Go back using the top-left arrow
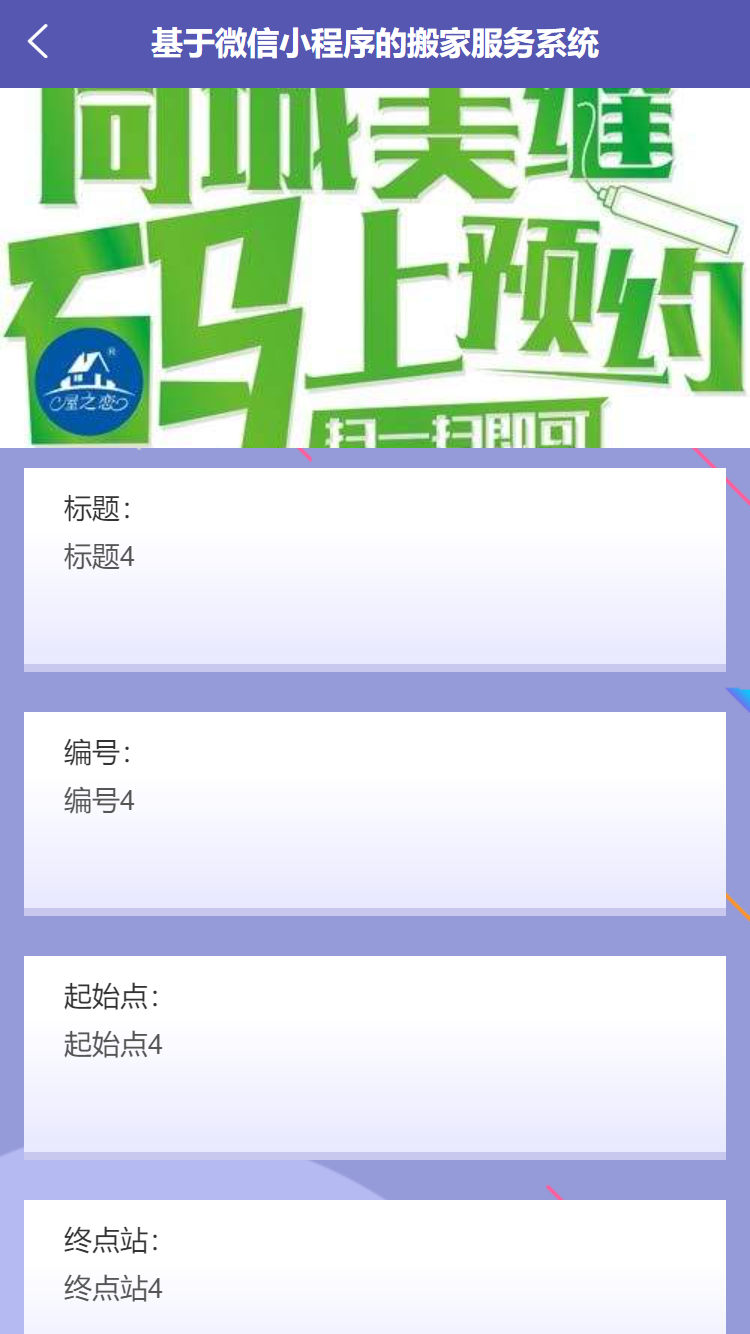This screenshot has width=750, height=1334. pos(38,43)
